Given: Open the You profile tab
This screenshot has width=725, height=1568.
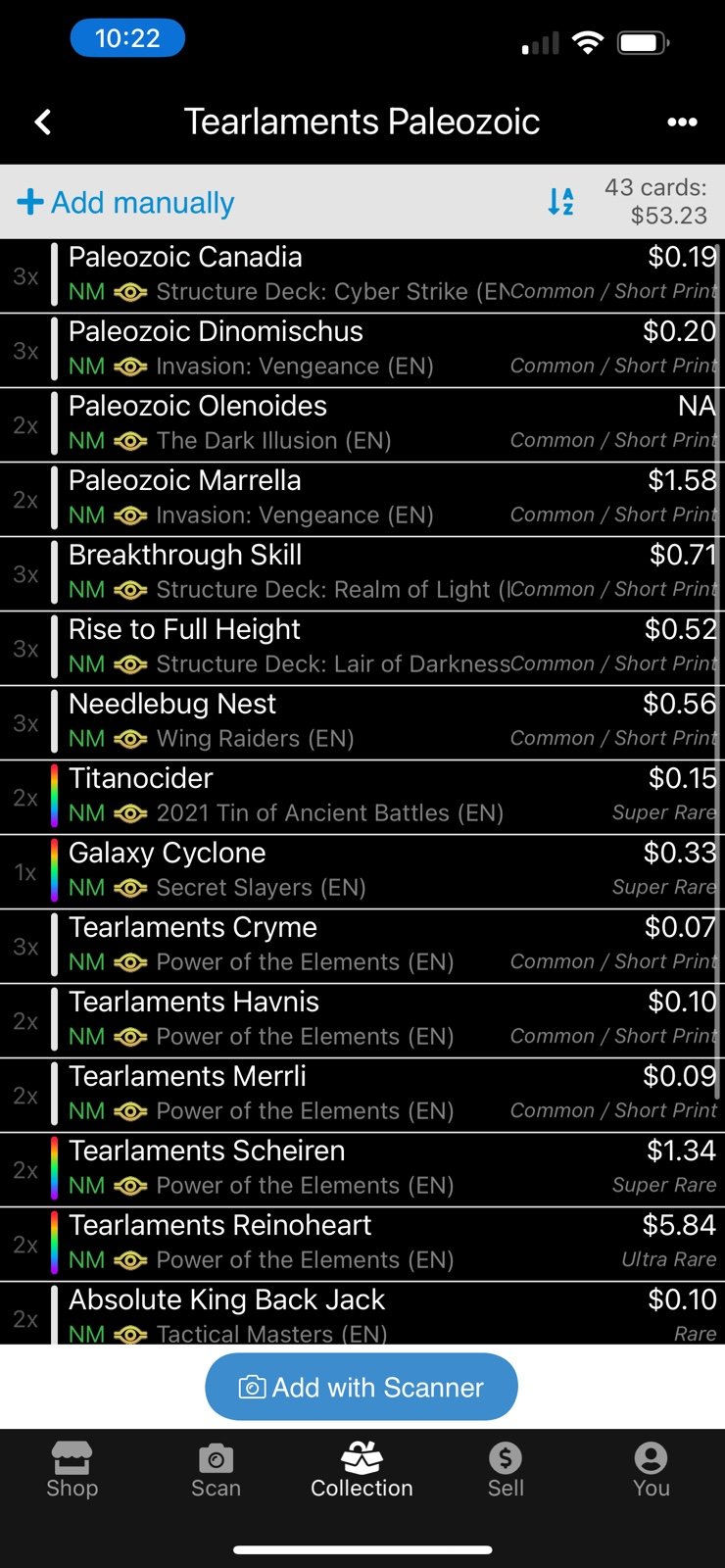Looking at the screenshot, I should (651, 1470).
